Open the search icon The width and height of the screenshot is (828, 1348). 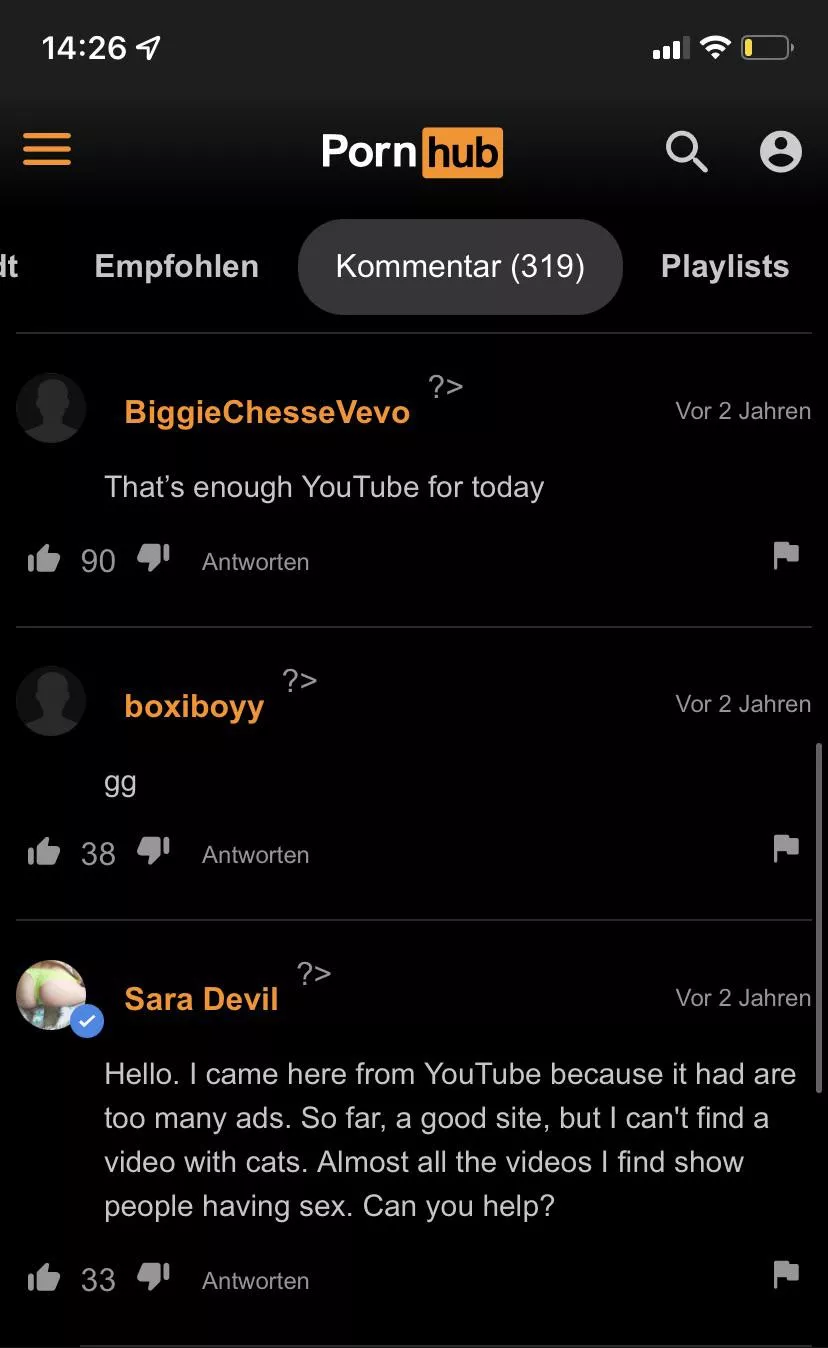[x=686, y=152]
